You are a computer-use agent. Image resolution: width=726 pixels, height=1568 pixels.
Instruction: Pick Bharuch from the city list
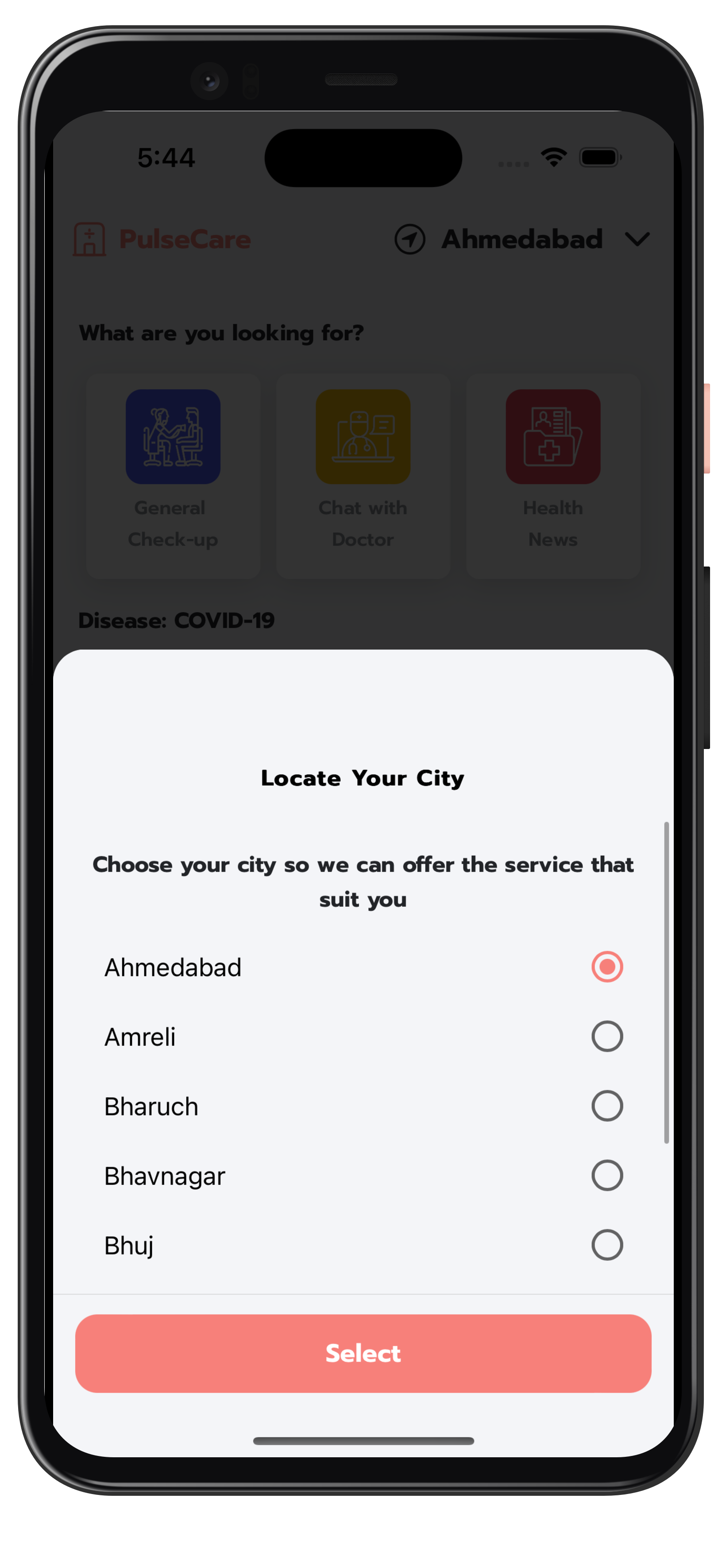607,1106
